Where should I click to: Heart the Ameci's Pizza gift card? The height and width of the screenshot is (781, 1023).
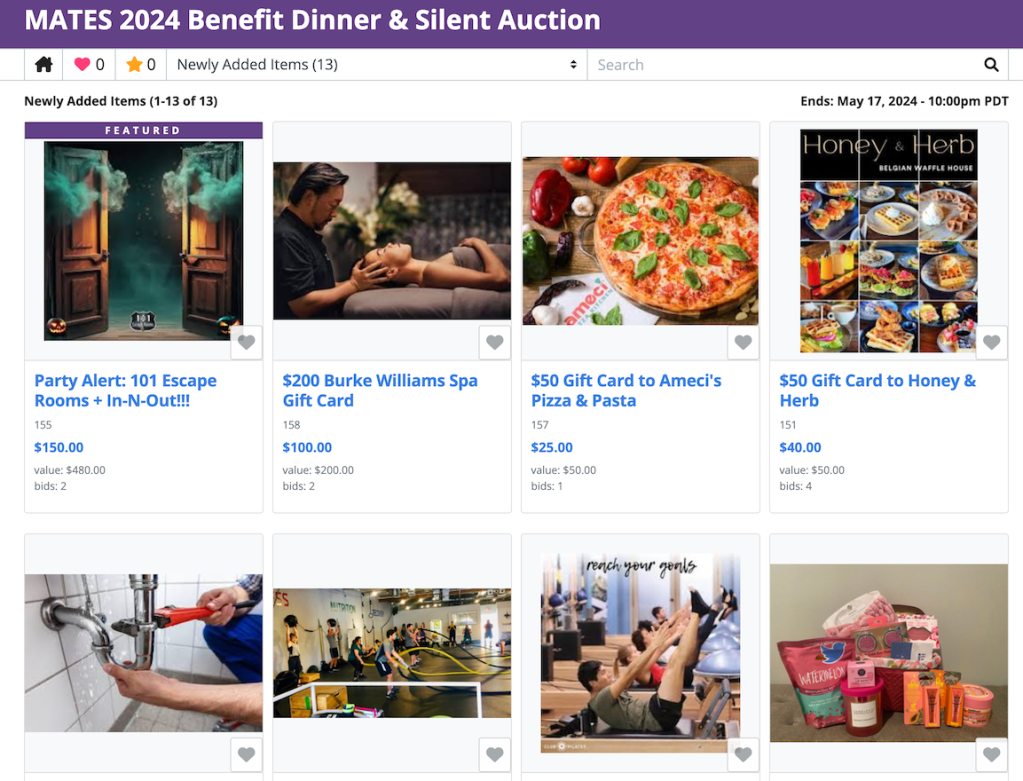(x=743, y=343)
